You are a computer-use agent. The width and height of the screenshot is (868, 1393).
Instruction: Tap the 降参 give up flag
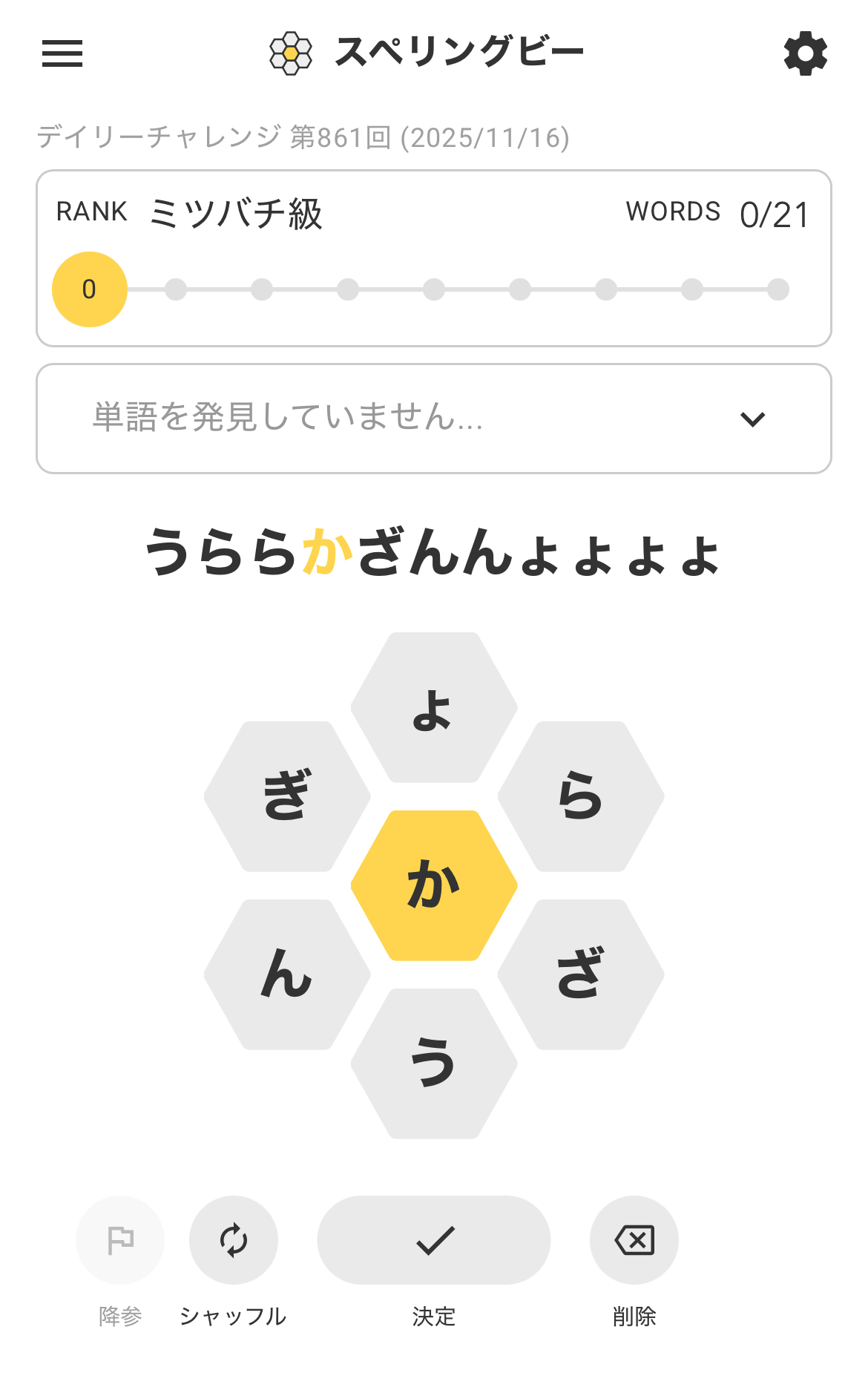tap(120, 1240)
